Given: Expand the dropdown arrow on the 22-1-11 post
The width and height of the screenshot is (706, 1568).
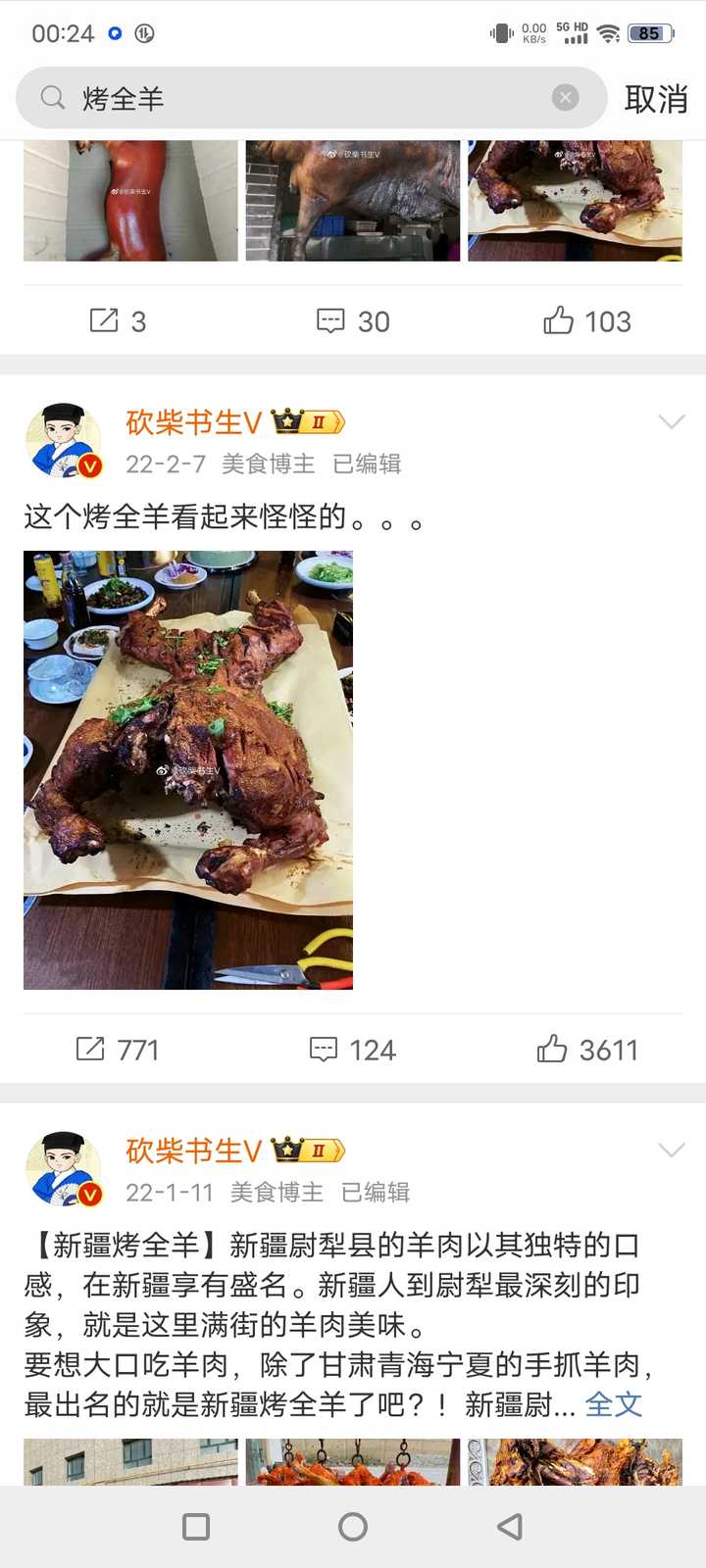Looking at the screenshot, I should coord(672,1151).
